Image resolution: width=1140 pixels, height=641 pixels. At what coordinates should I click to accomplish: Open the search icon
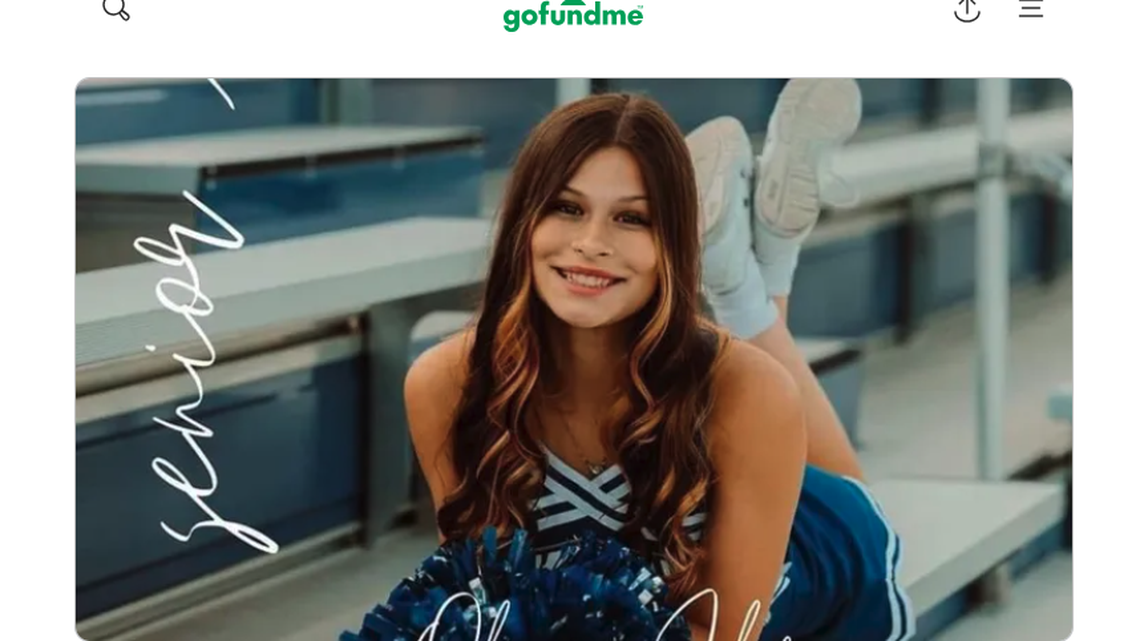(116, 9)
